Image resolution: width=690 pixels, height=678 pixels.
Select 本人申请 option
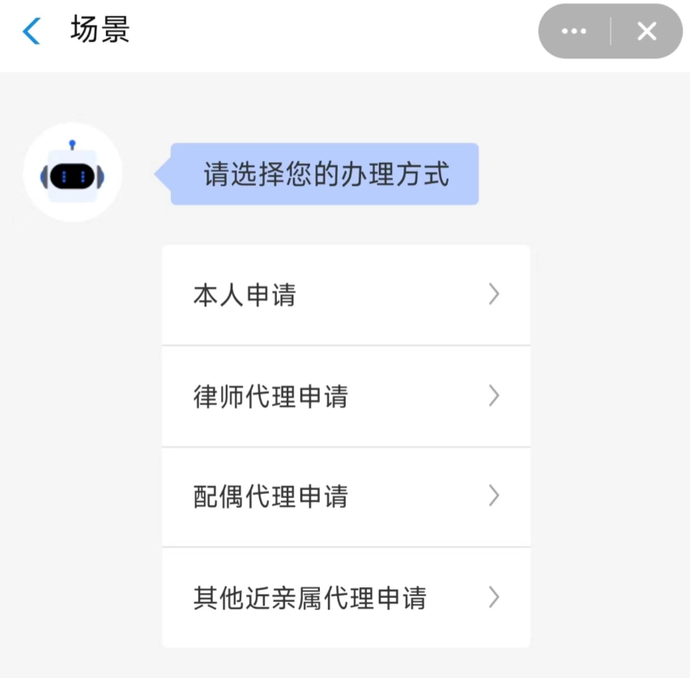(x=345, y=295)
